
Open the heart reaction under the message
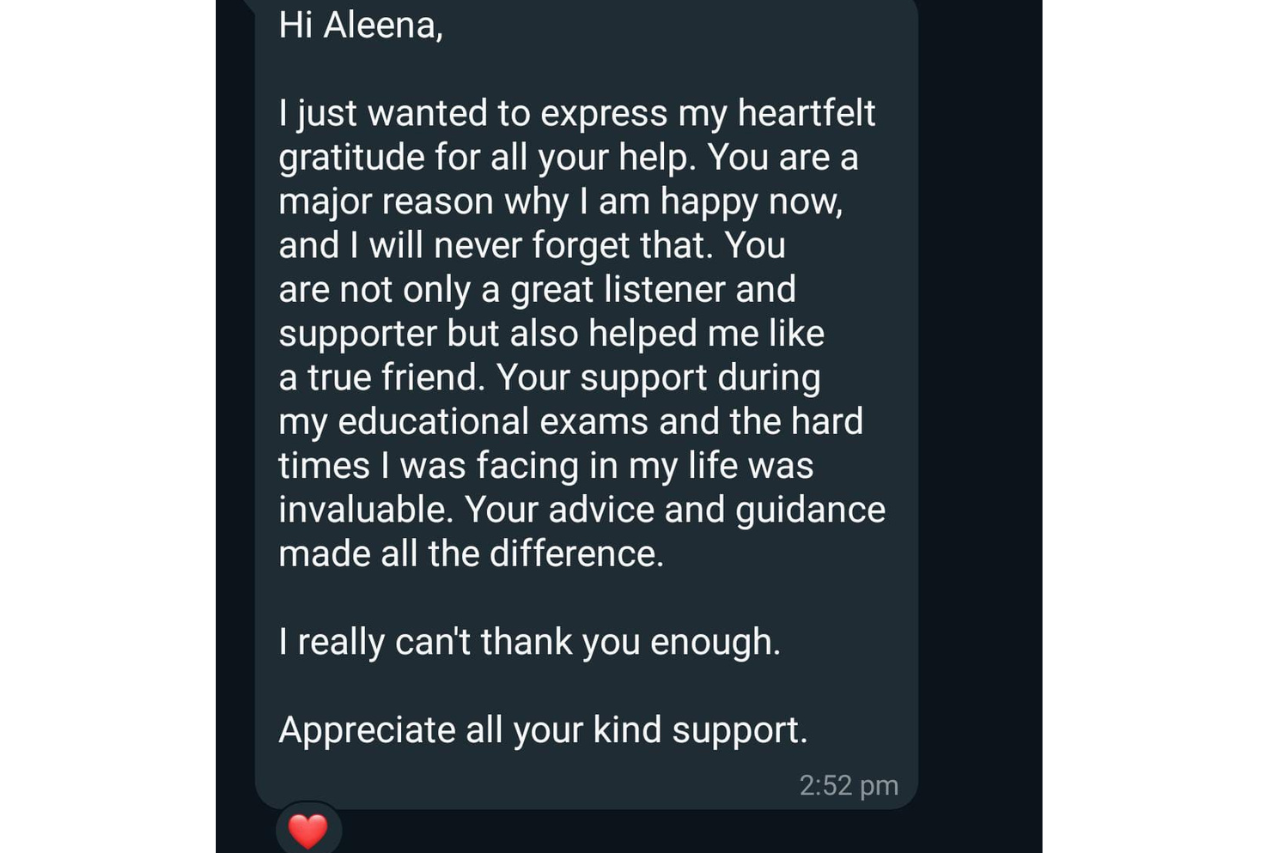pyautogui.click(x=308, y=830)
